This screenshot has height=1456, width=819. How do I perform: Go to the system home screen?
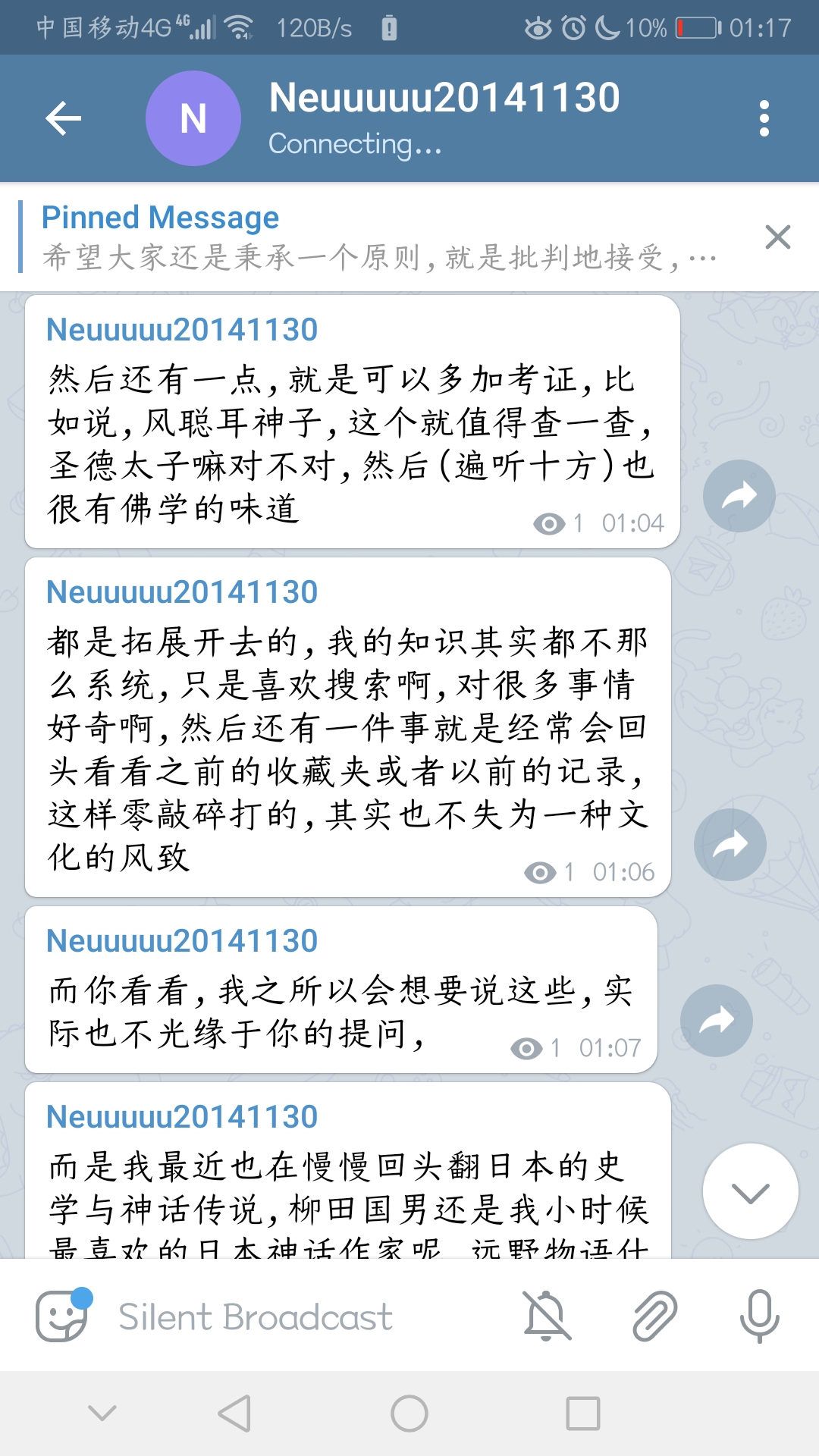409,1414
